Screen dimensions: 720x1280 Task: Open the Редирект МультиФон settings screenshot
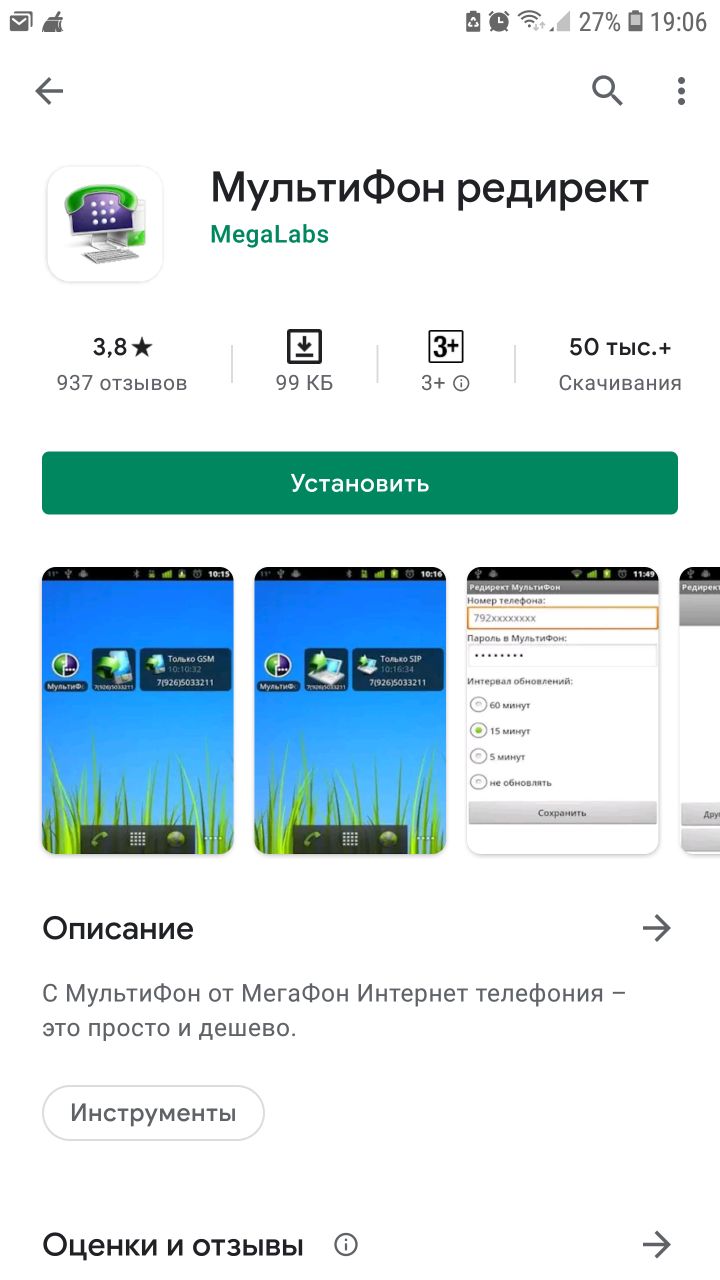(562, 710)
